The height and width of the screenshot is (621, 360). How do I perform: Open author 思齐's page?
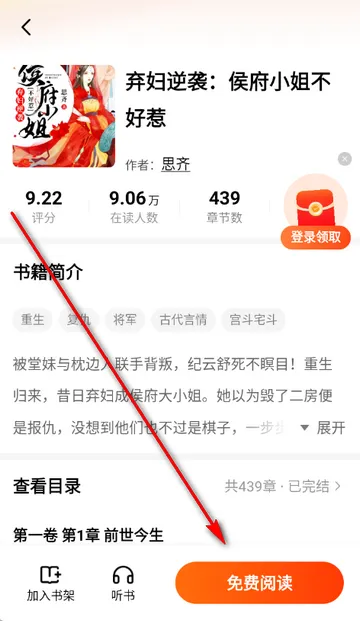175,164
